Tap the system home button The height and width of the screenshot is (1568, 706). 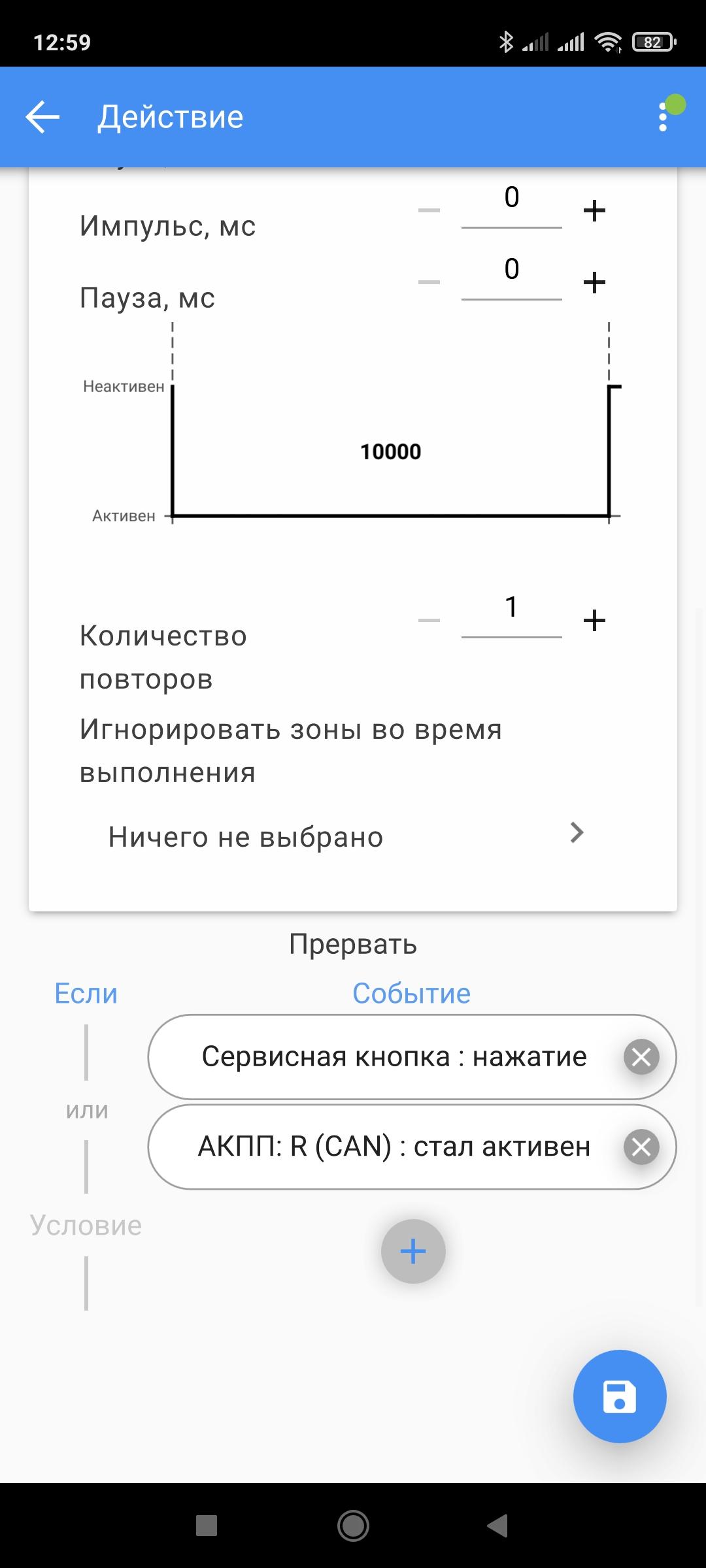coord(353,1526)
